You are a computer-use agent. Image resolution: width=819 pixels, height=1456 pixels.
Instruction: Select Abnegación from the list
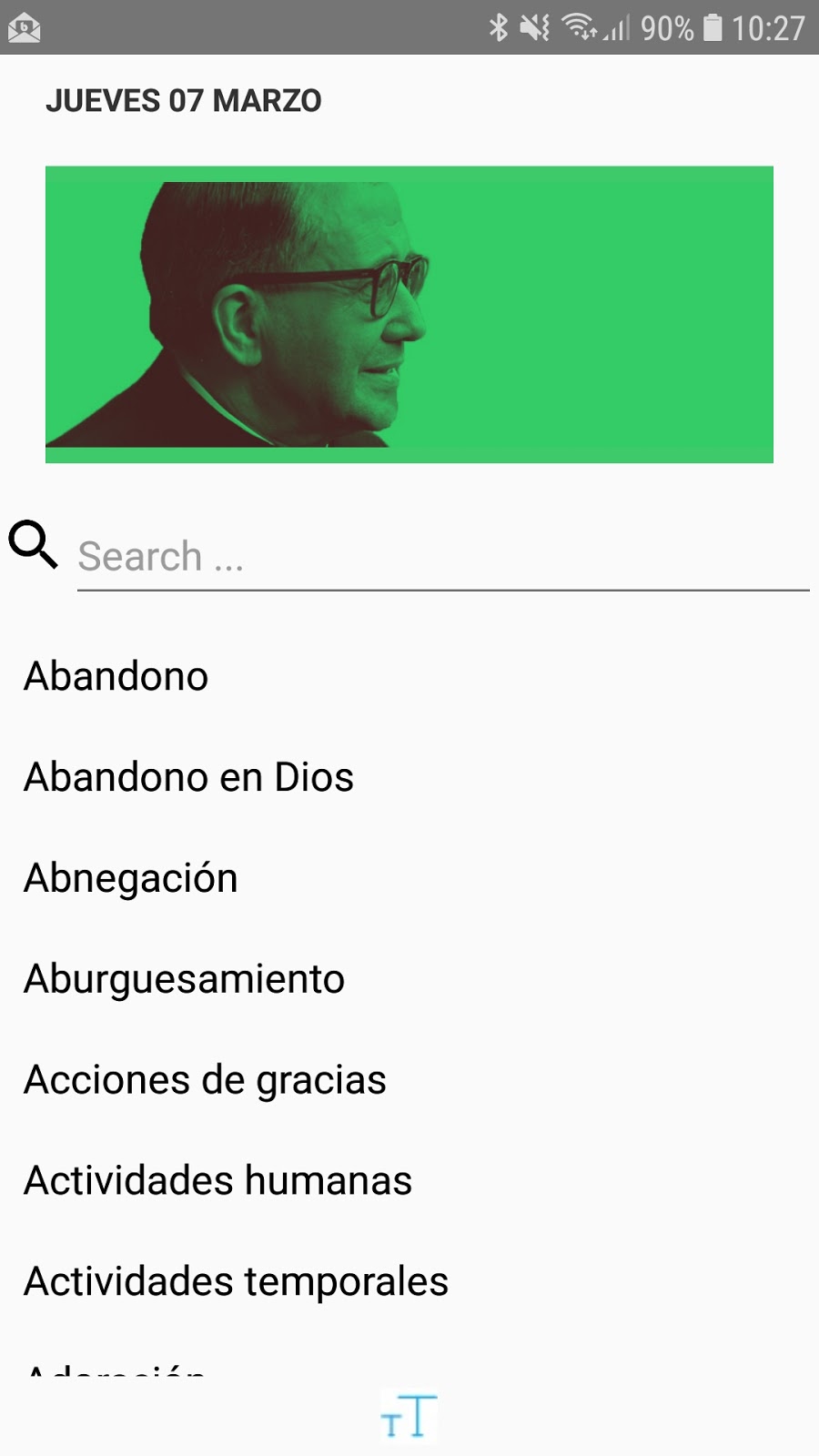(x=131, y=878)
